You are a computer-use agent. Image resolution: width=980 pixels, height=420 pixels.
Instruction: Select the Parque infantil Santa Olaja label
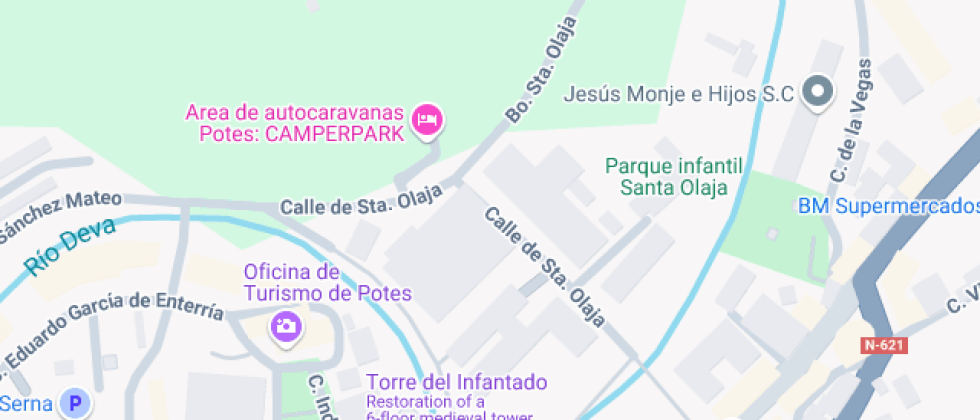point(673,175)
